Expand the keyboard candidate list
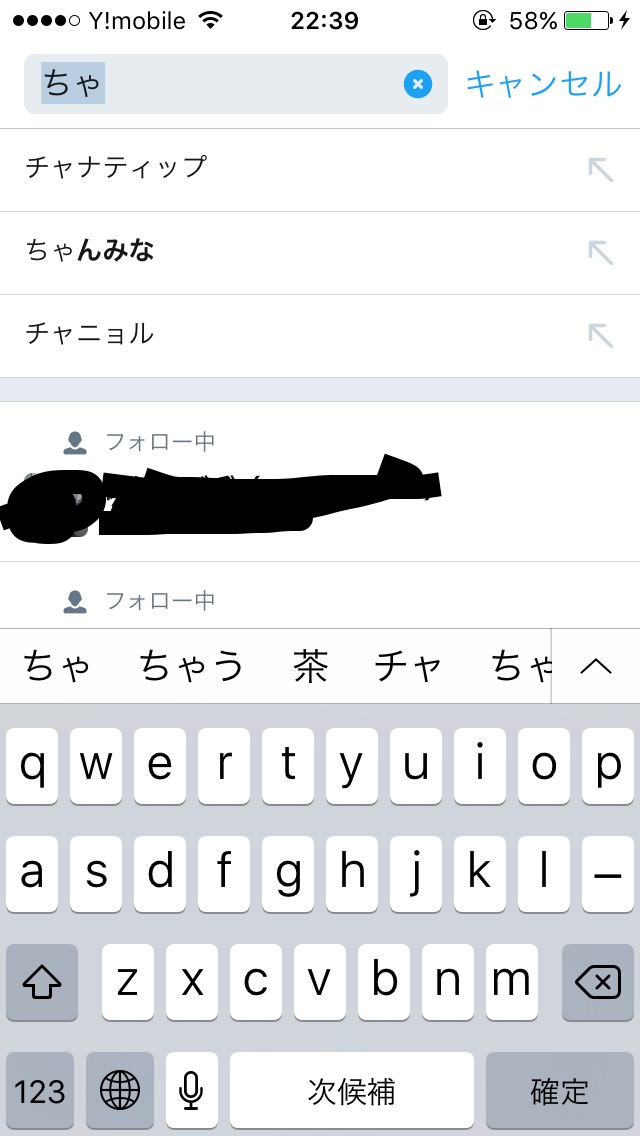Screen dimensions: 640x1136 tap(596, 666)
